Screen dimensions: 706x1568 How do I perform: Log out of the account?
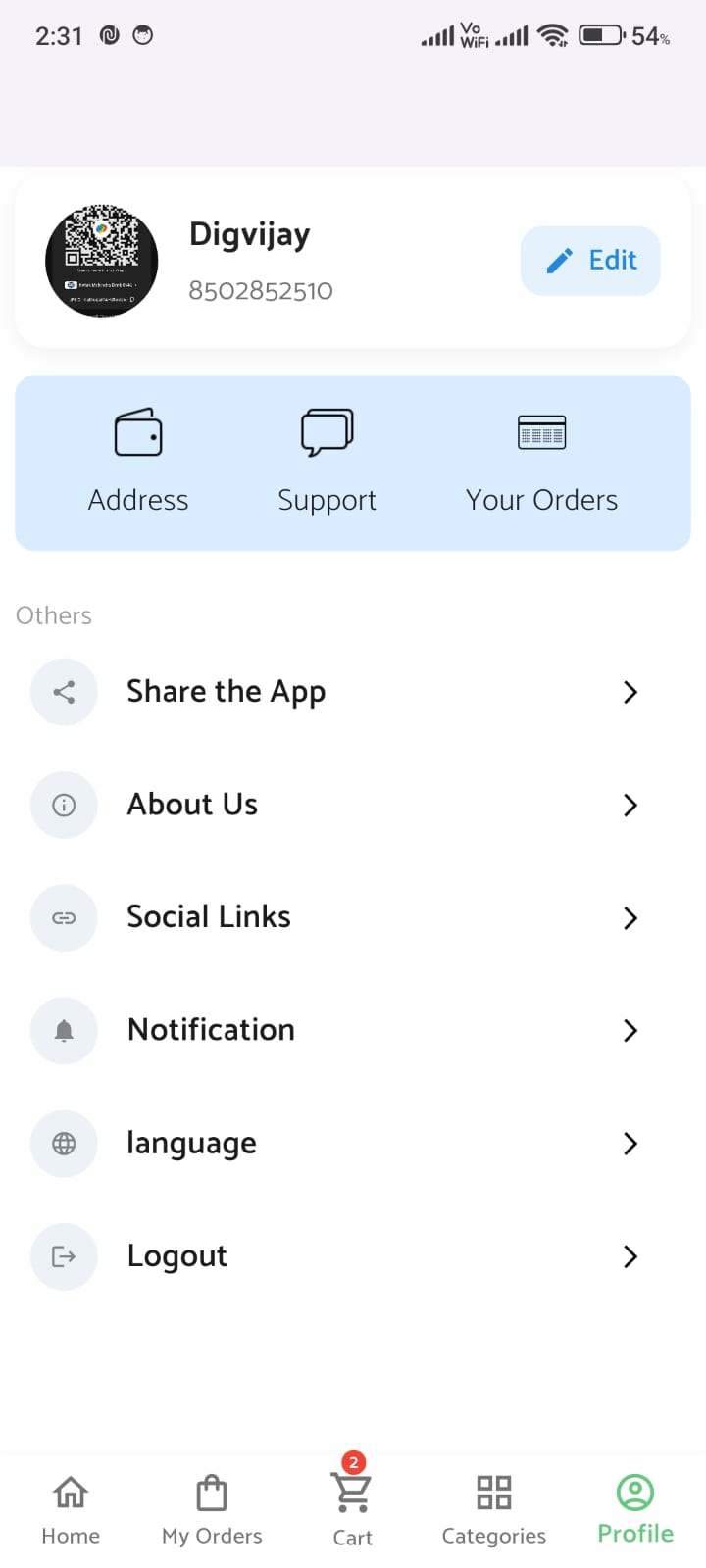(x=333, y=1256)
